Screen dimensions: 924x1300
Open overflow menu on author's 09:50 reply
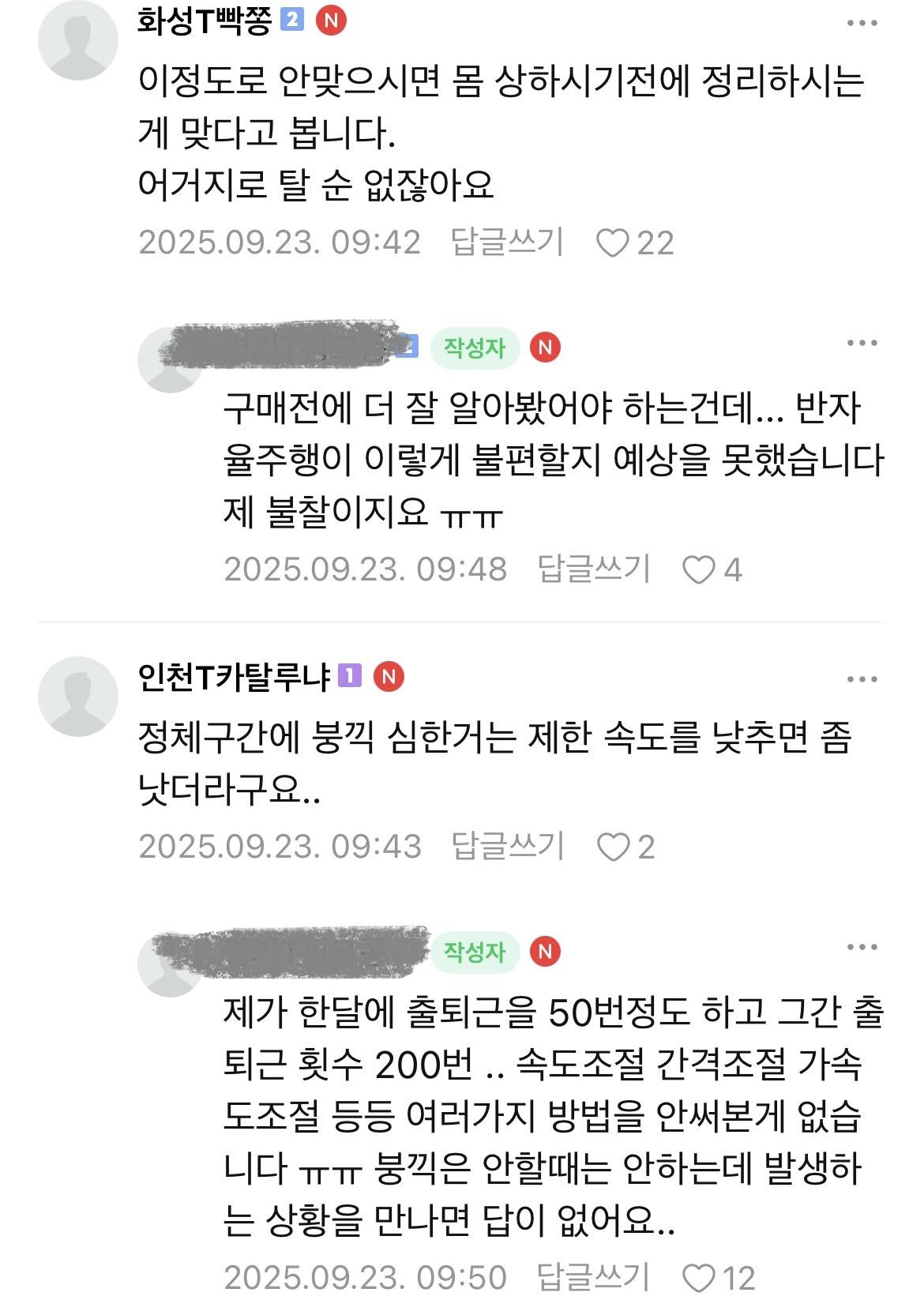pos(862,947)
